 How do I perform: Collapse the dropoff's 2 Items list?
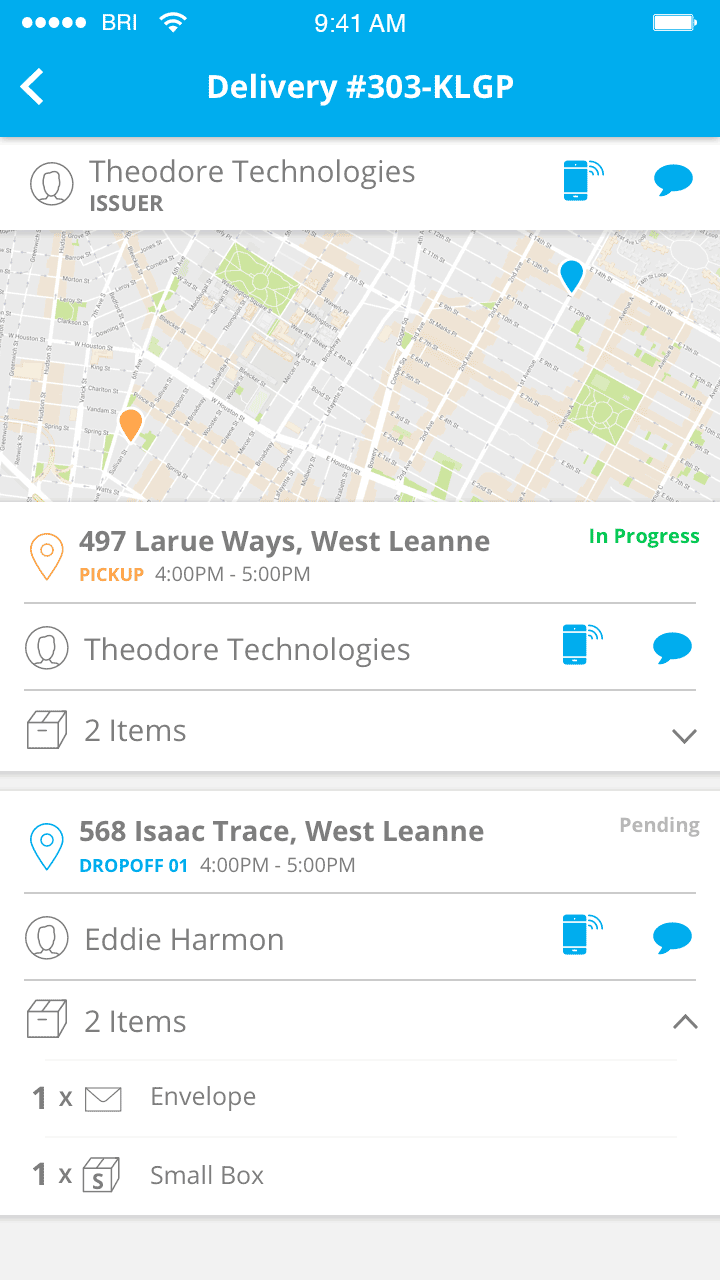click(684, 1021)
